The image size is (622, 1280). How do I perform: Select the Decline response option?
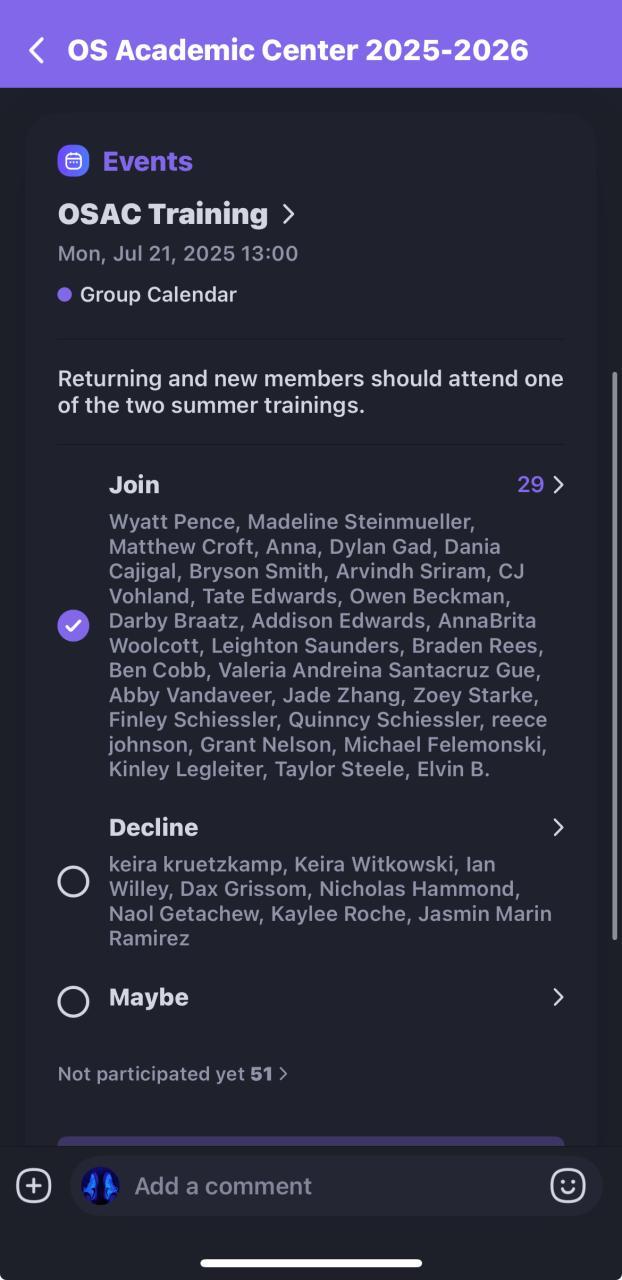[x=73, y=881]
